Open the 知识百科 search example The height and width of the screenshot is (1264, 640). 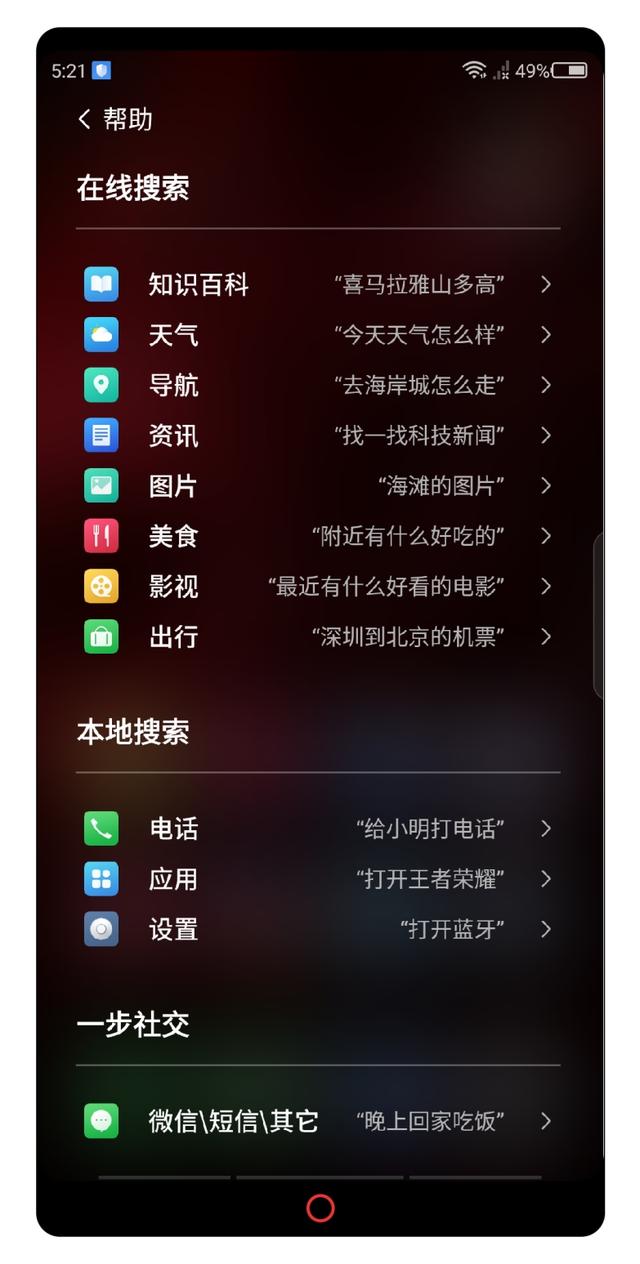pyautogui.click(x=318, y=285)
